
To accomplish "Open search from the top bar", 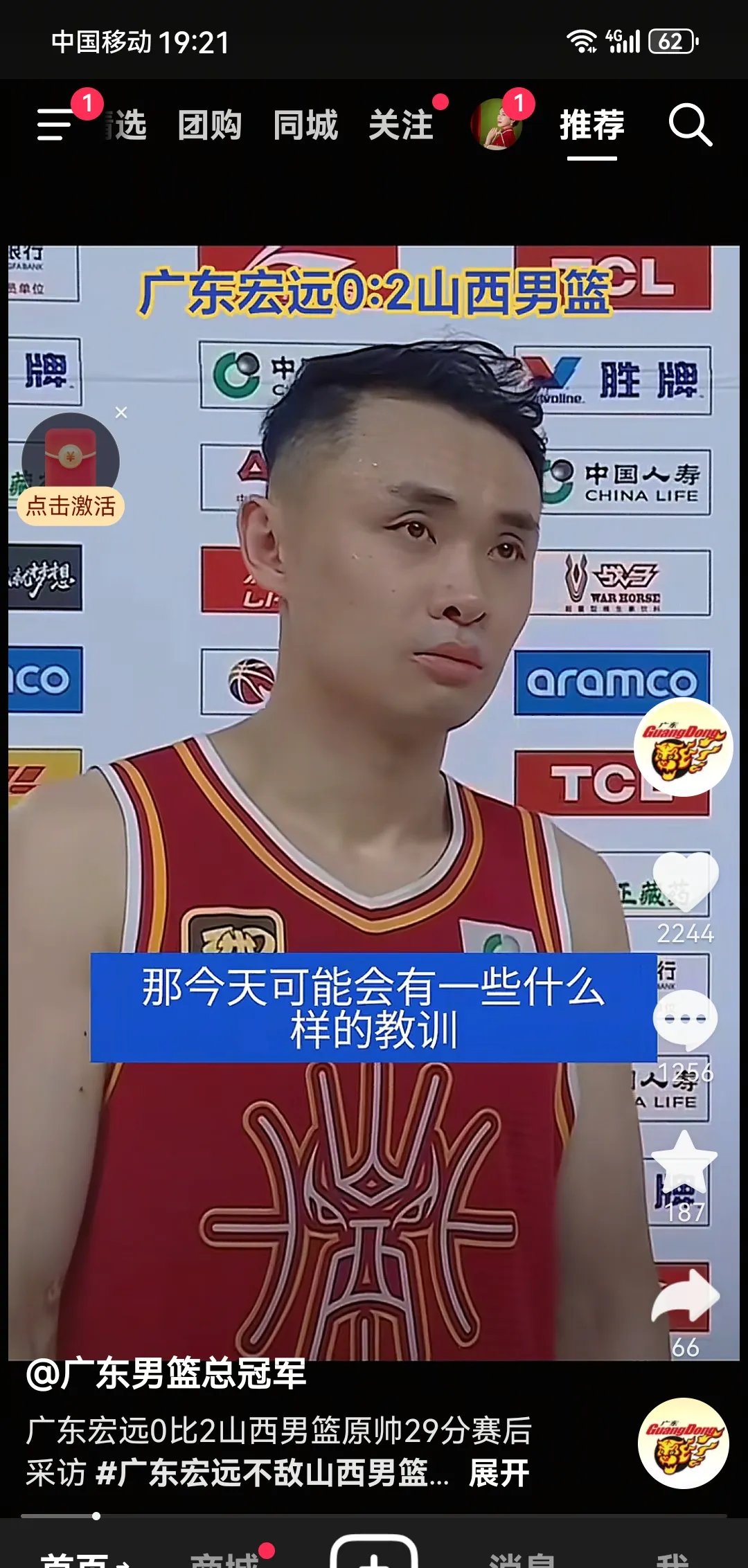I will (692, 127).
